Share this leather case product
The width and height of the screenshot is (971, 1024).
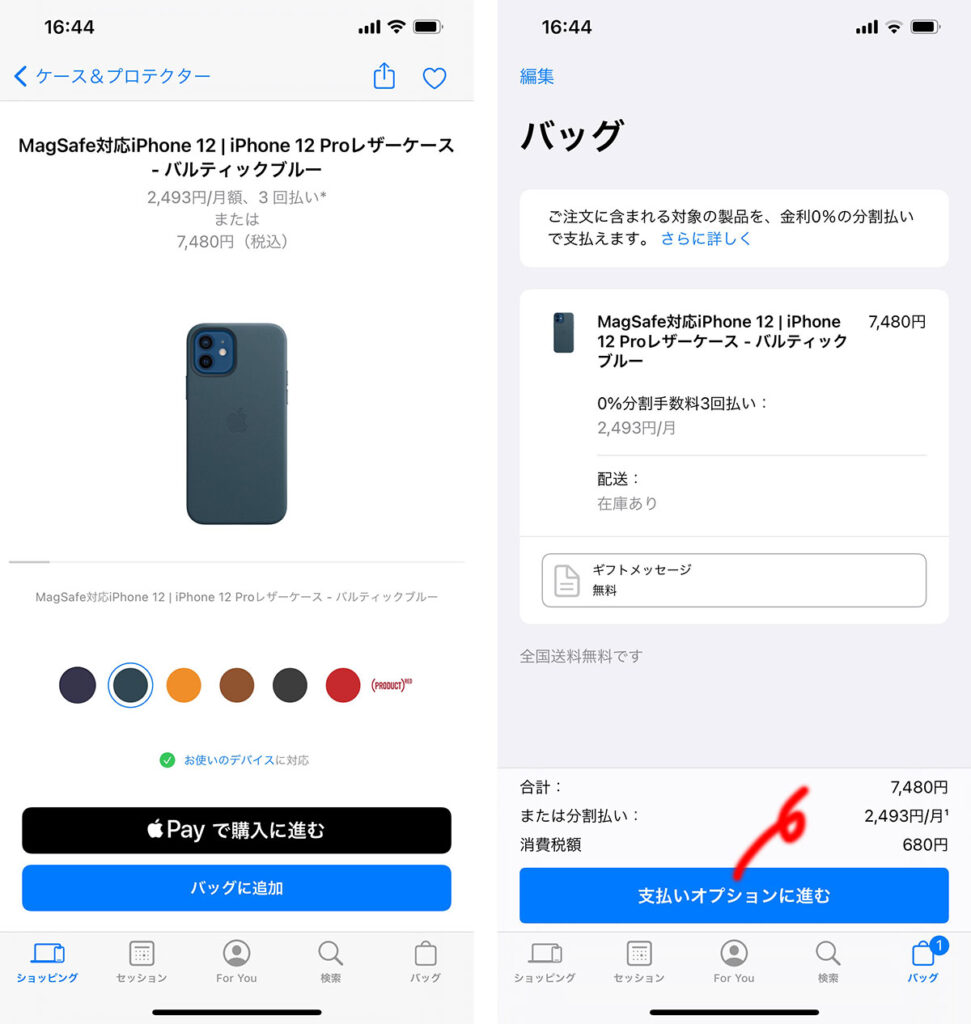pyautogui.click(x=384, y=77)
